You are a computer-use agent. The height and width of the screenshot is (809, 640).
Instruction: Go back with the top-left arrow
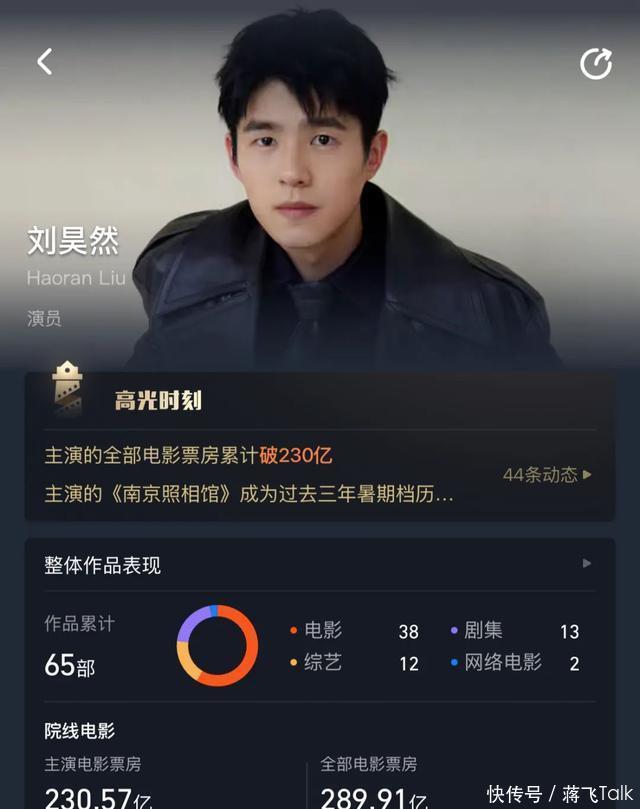click(x=44, y=62)
